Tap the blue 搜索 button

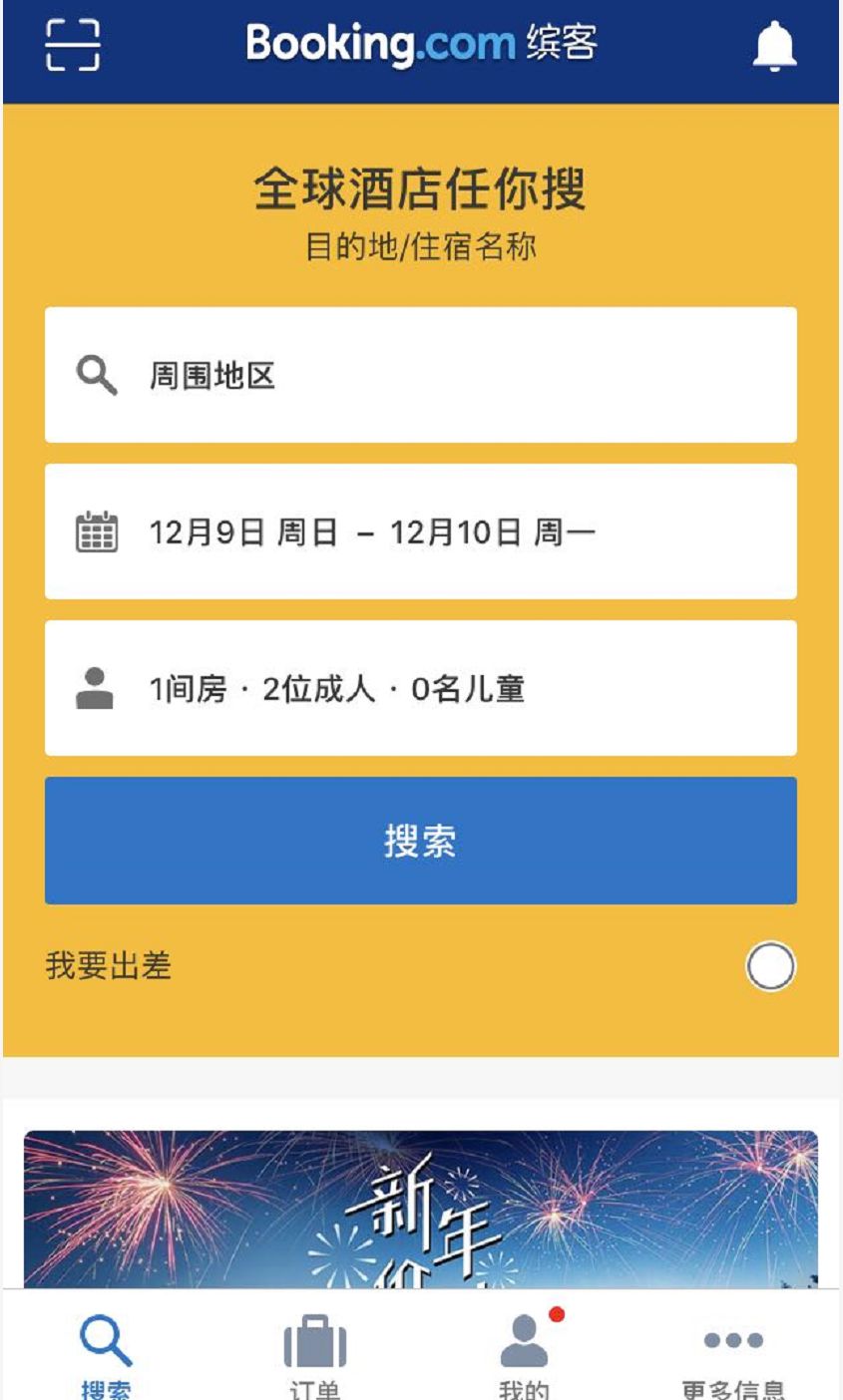click(x=420, y=841)
